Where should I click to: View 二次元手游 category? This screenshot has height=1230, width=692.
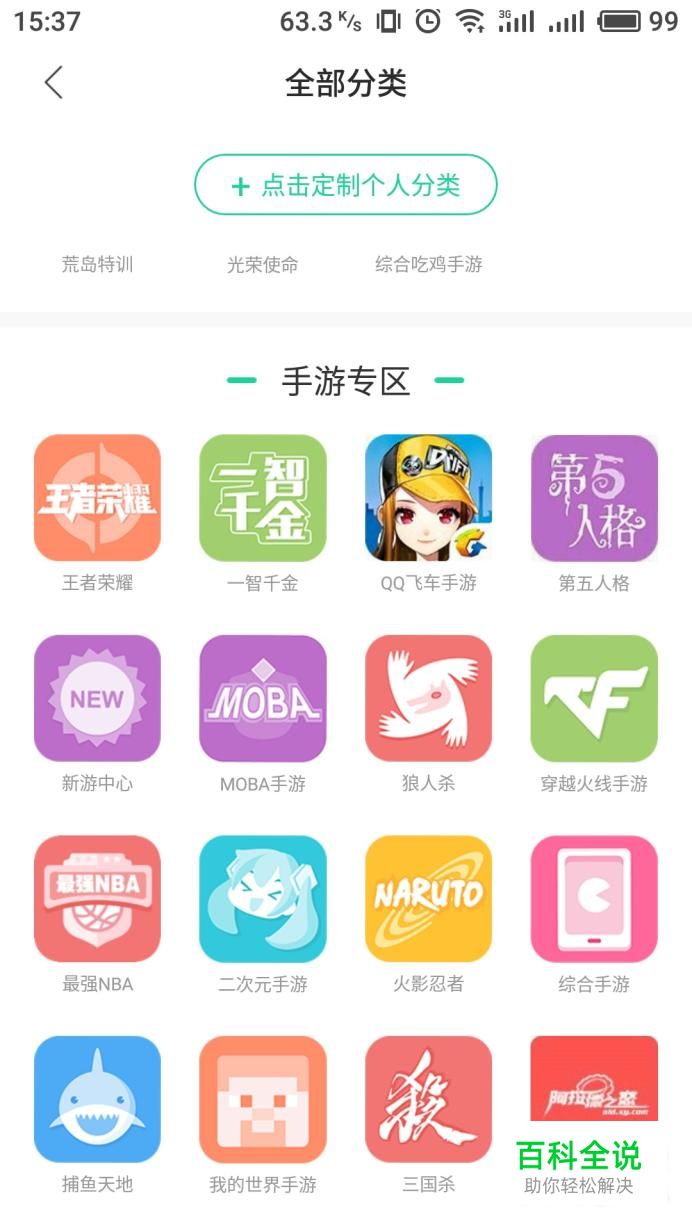[x=263, y=898]
